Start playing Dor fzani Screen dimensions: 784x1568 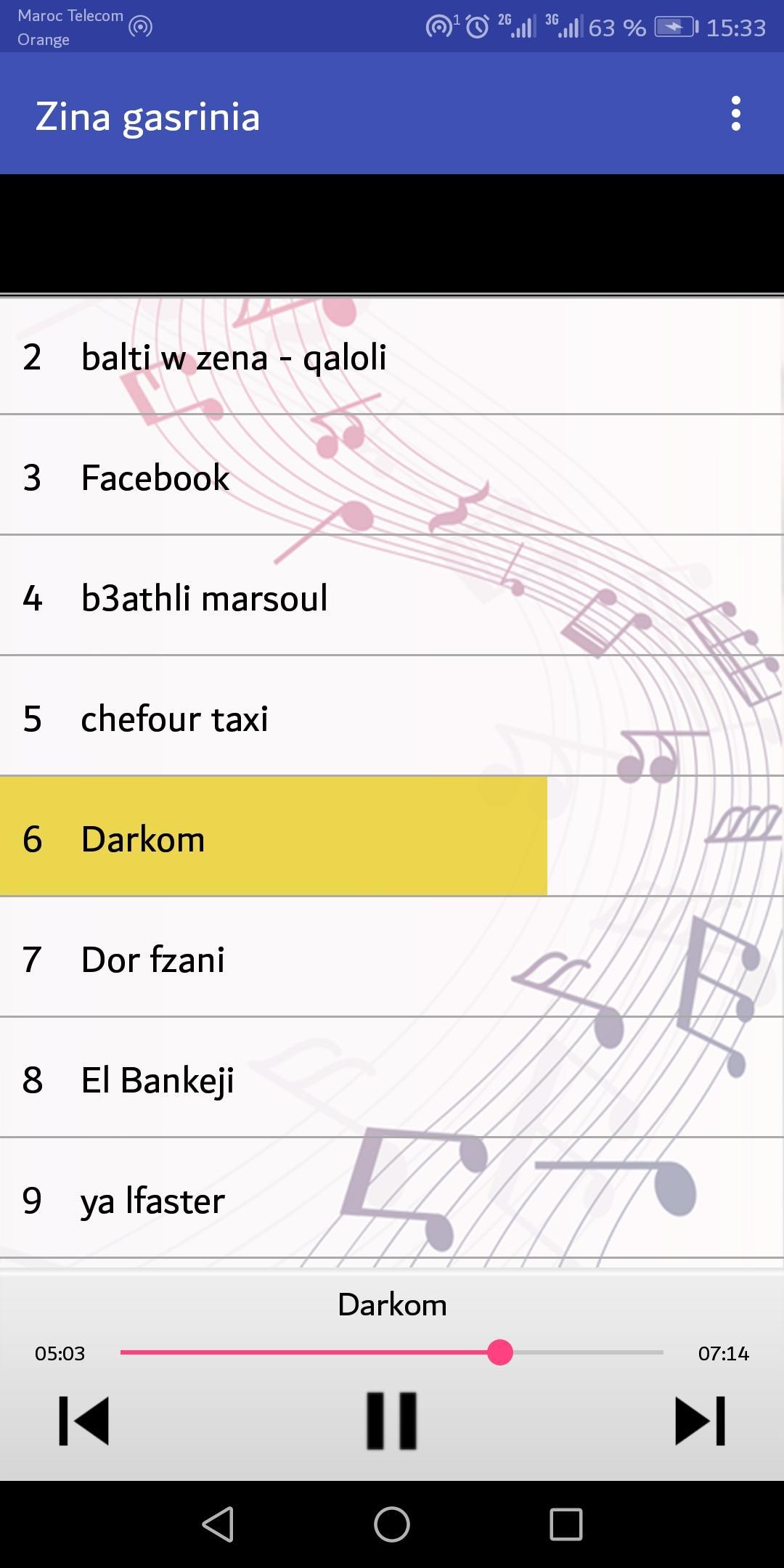(392, 959)
